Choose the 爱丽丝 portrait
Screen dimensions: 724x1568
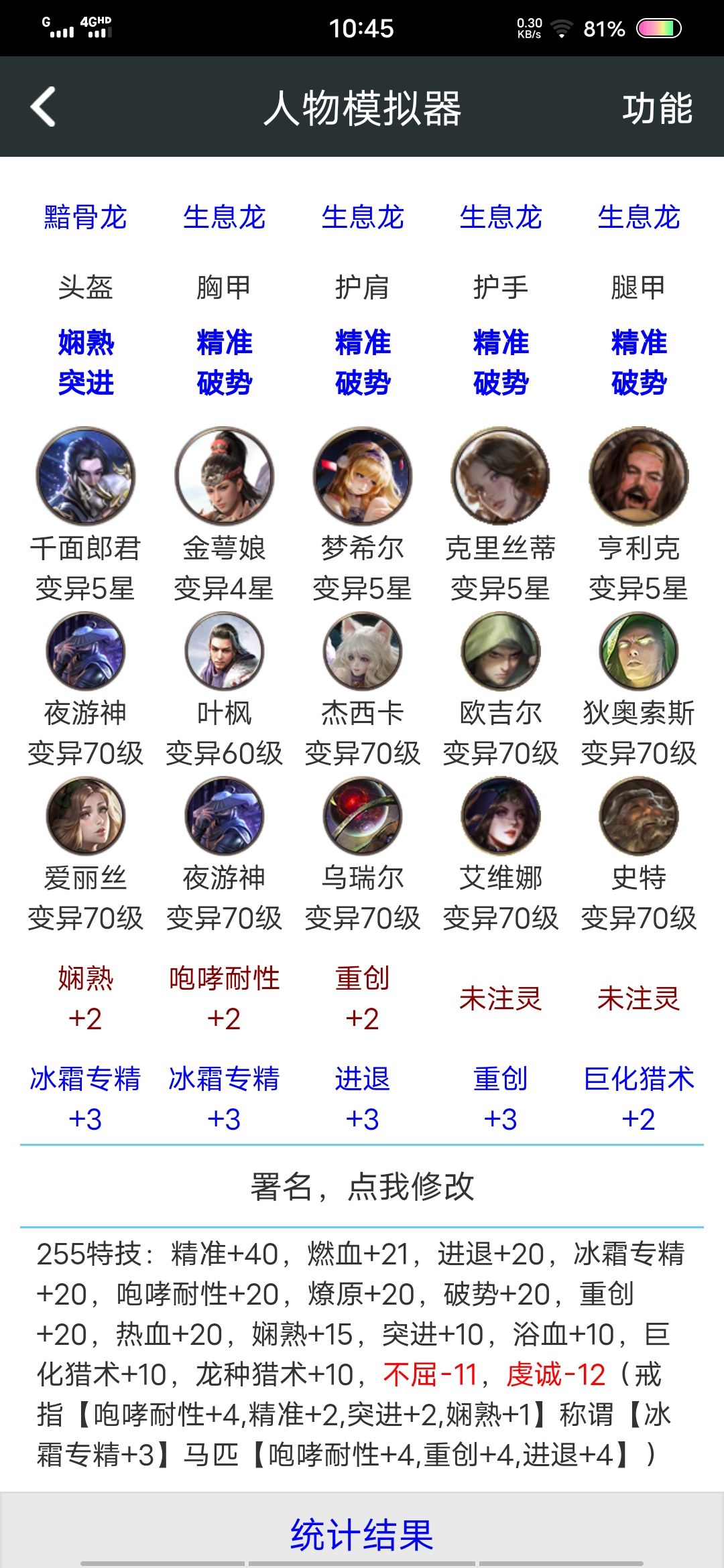[x=85, y=816]
